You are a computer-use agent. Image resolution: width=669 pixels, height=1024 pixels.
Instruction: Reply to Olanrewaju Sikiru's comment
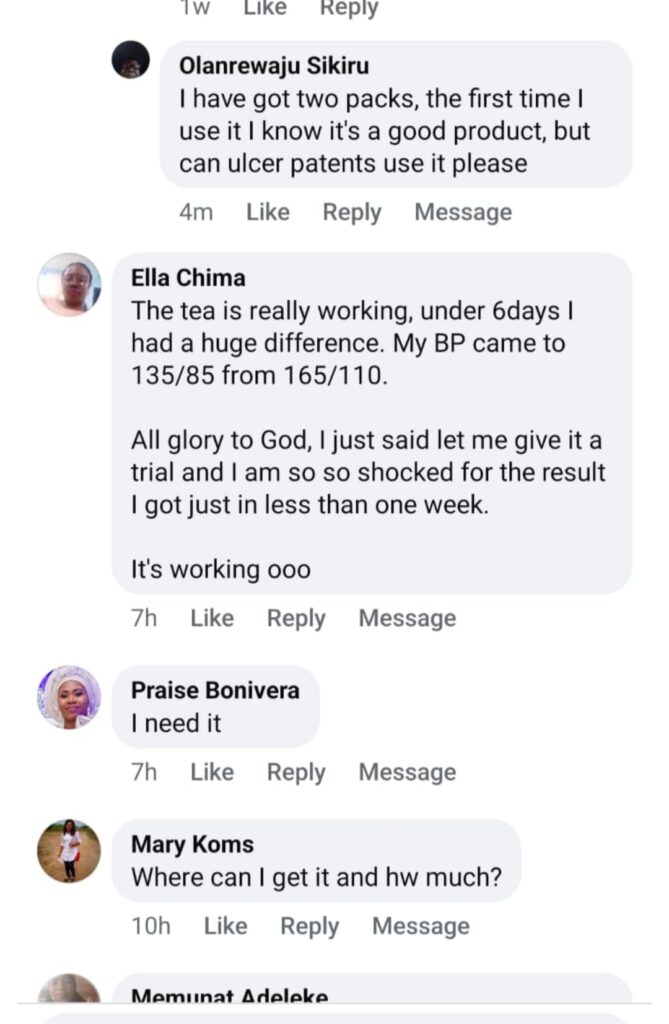click(352, 212)
